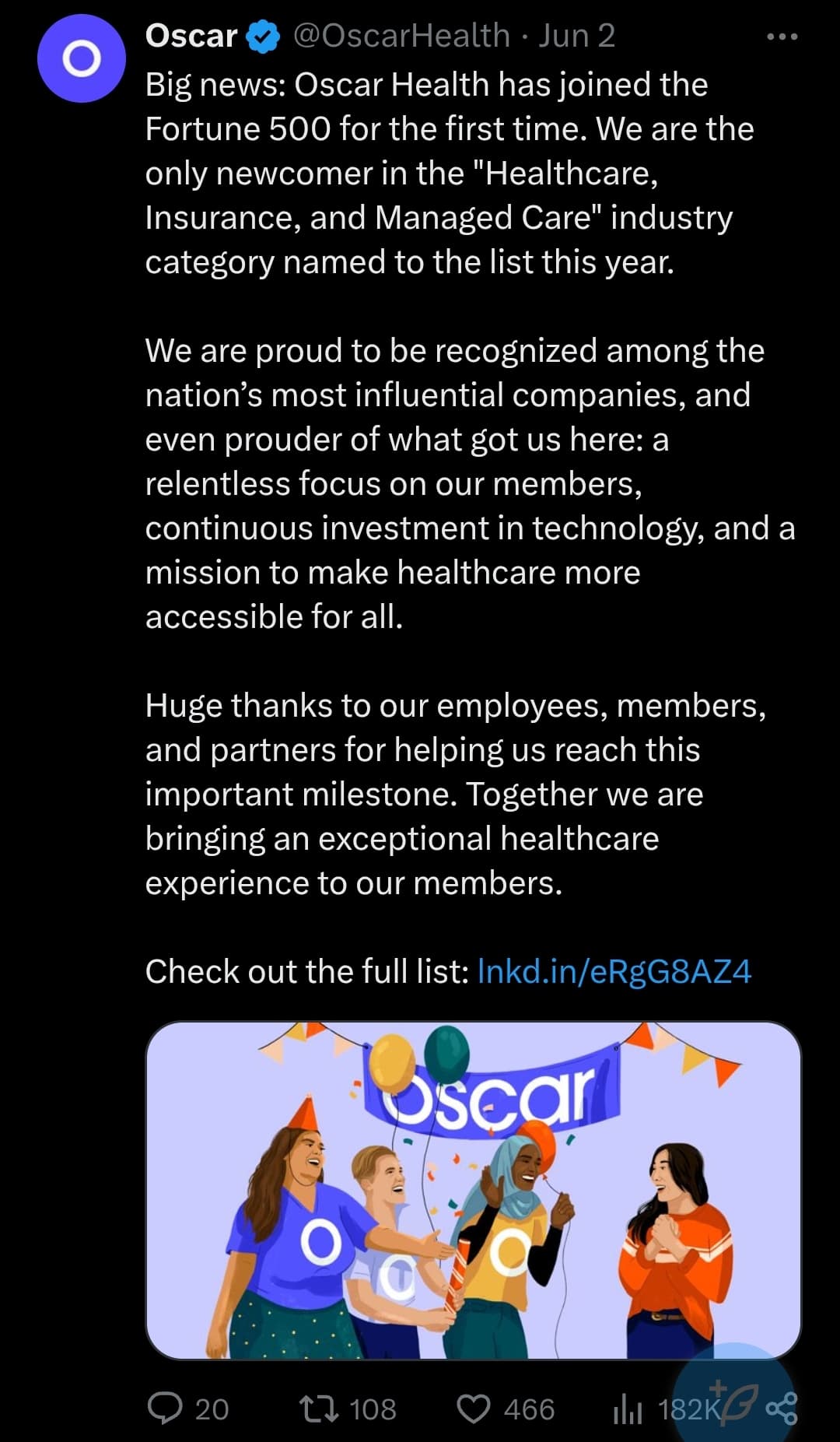Open the lnkd.in/eRgG8AZ4 link

tap(614, 971)
